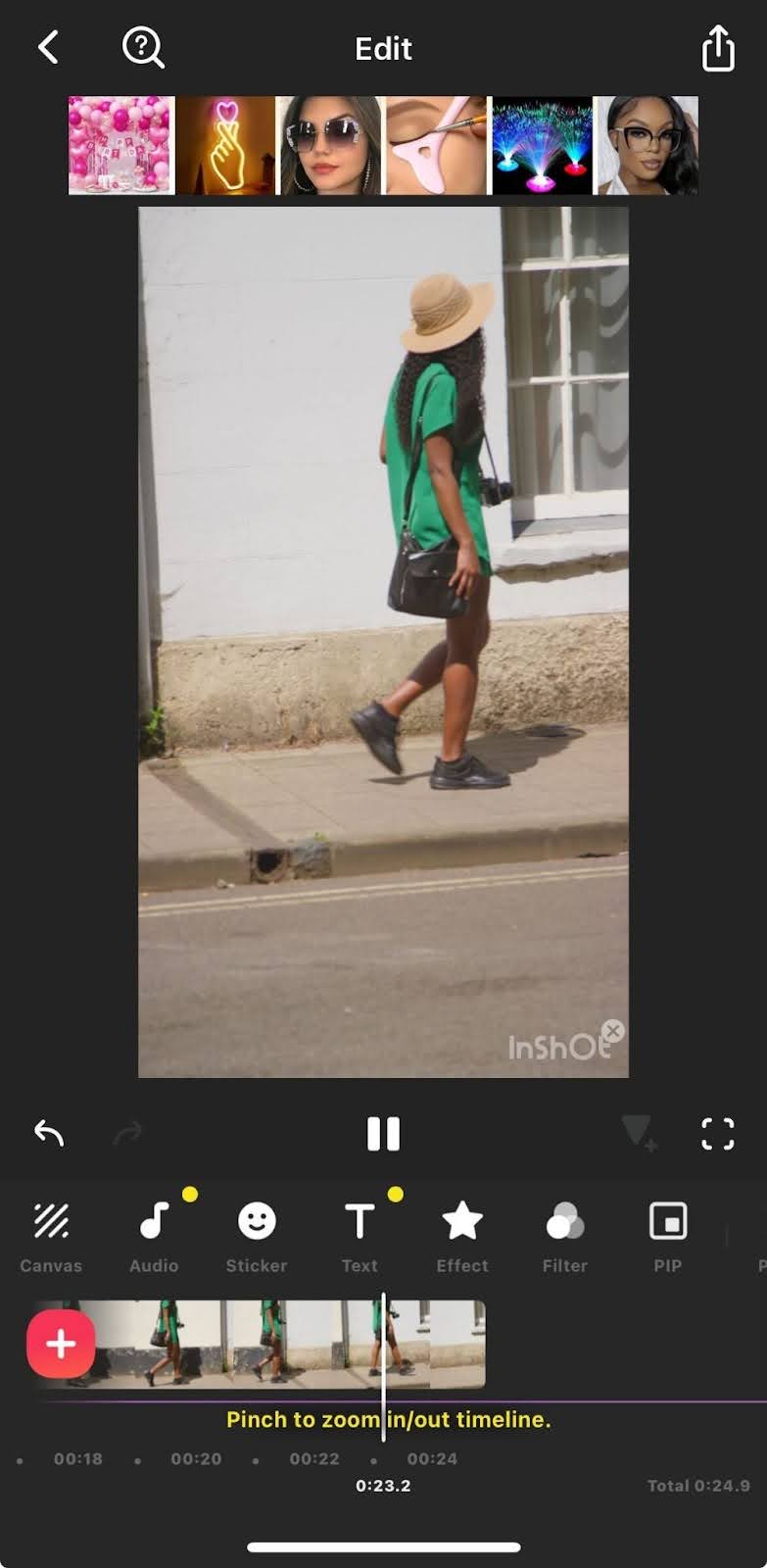Open the Sticker tool
The image size is (767, 1568).
[x=257, y=1236]
